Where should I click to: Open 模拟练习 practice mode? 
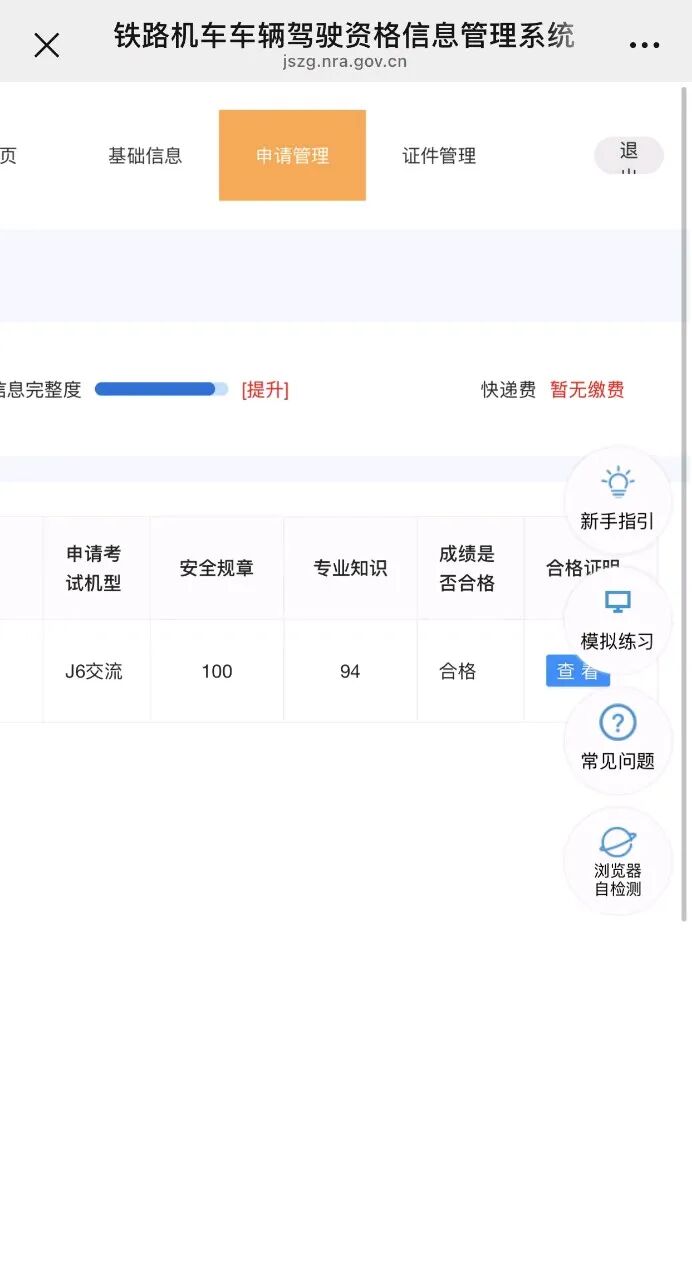(x=618, y=620)
